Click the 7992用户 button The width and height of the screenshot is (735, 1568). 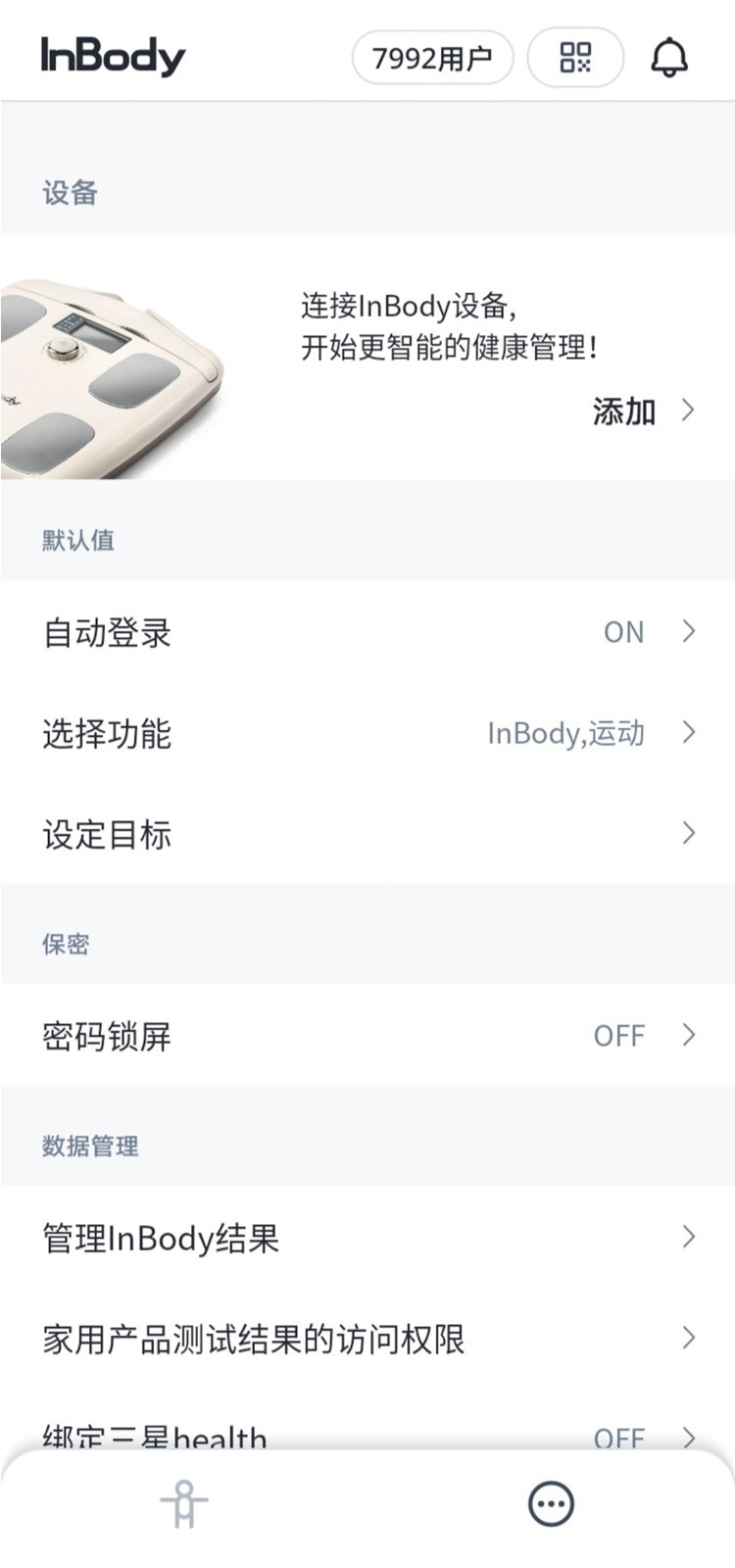(x=432, y=58)
